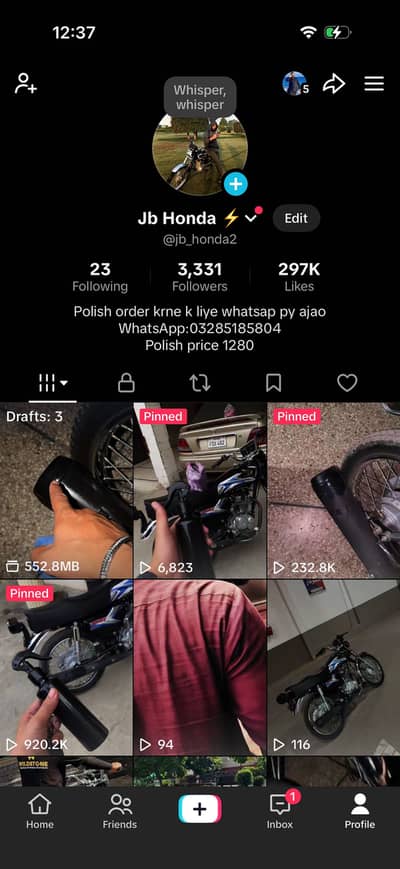The image size is (400, 869).
Task: Go to the Home tab
Action: 40,811
